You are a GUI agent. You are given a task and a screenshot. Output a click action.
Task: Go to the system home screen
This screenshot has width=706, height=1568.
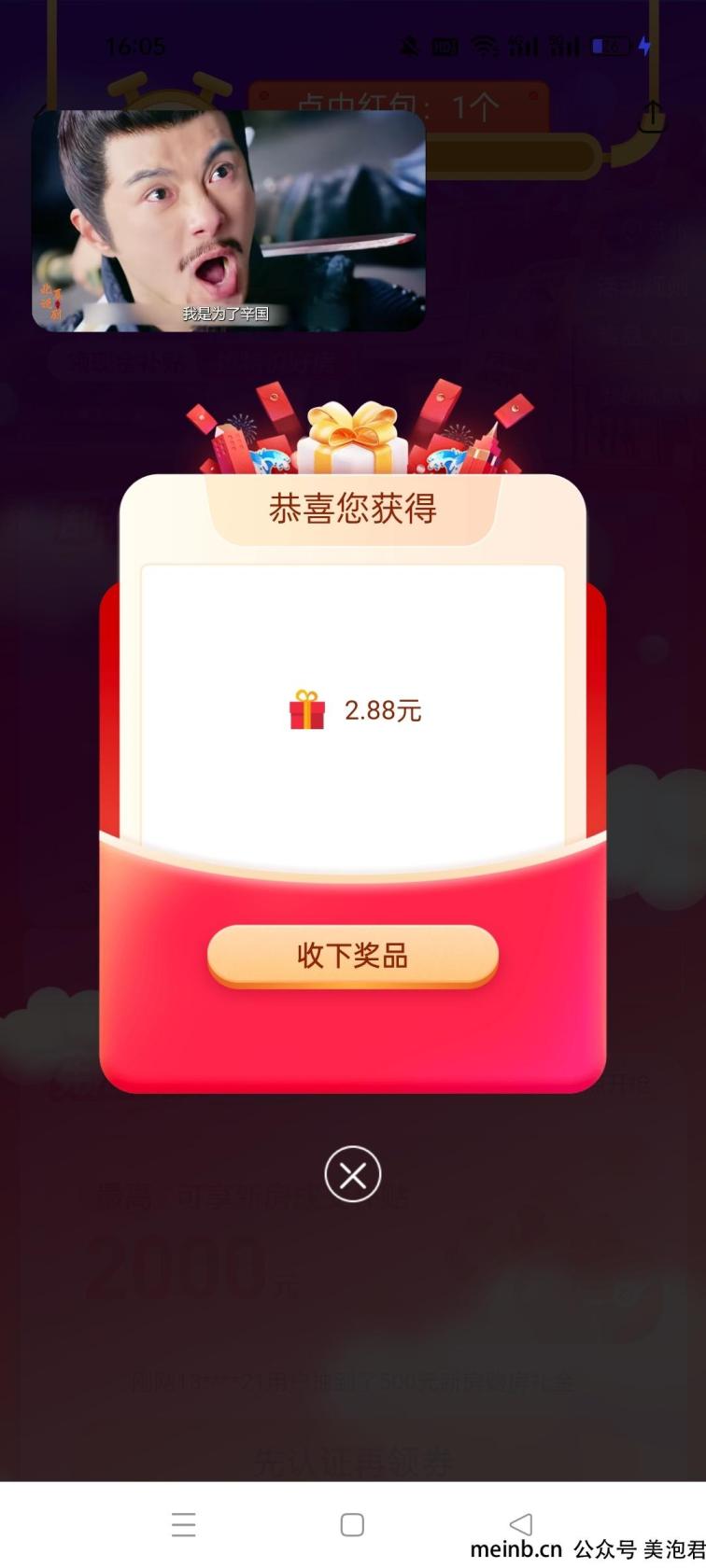pyautogui.click(x=352, y=1524)
